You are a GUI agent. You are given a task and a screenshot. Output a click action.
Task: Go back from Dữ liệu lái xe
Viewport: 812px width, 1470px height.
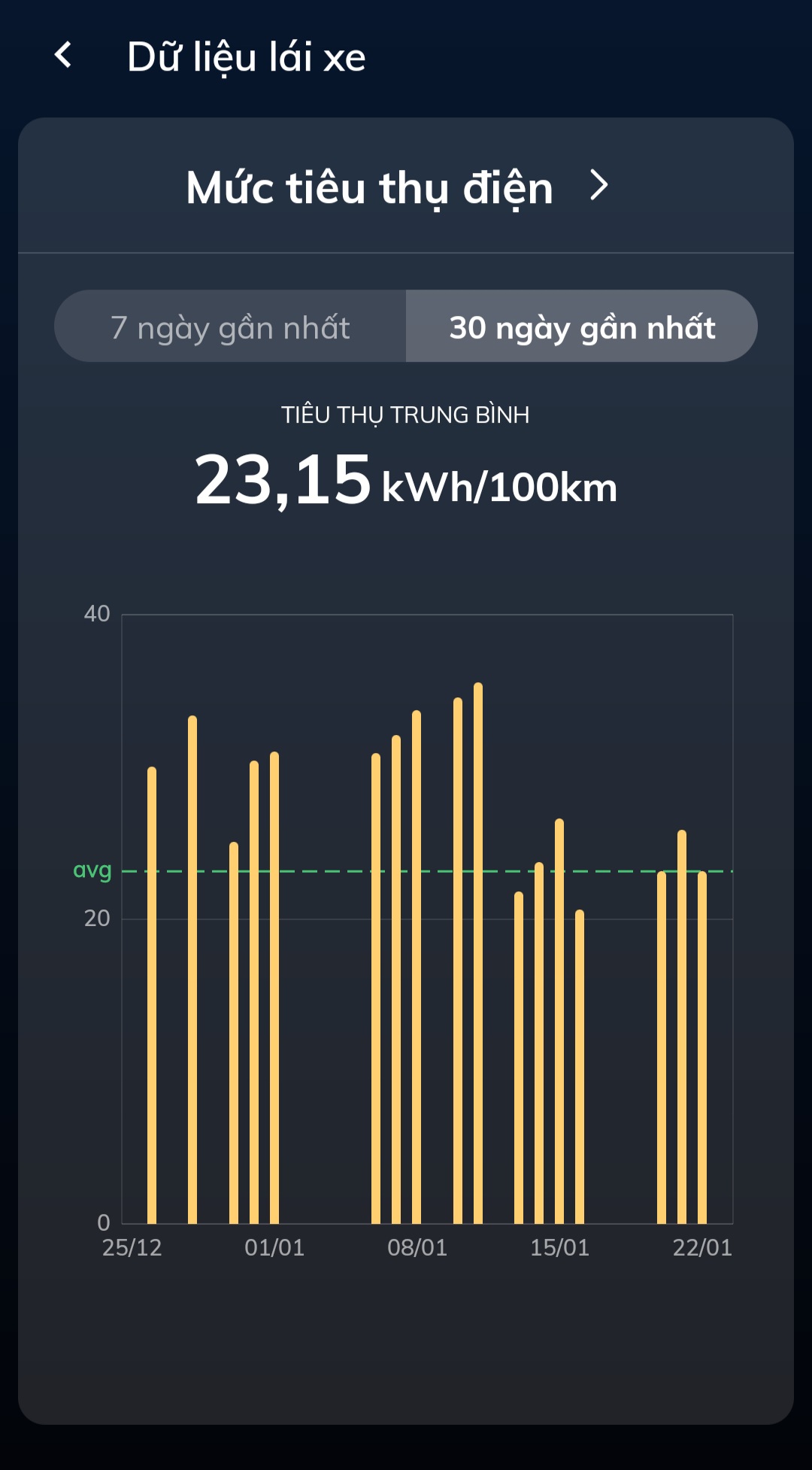(64, 56)
